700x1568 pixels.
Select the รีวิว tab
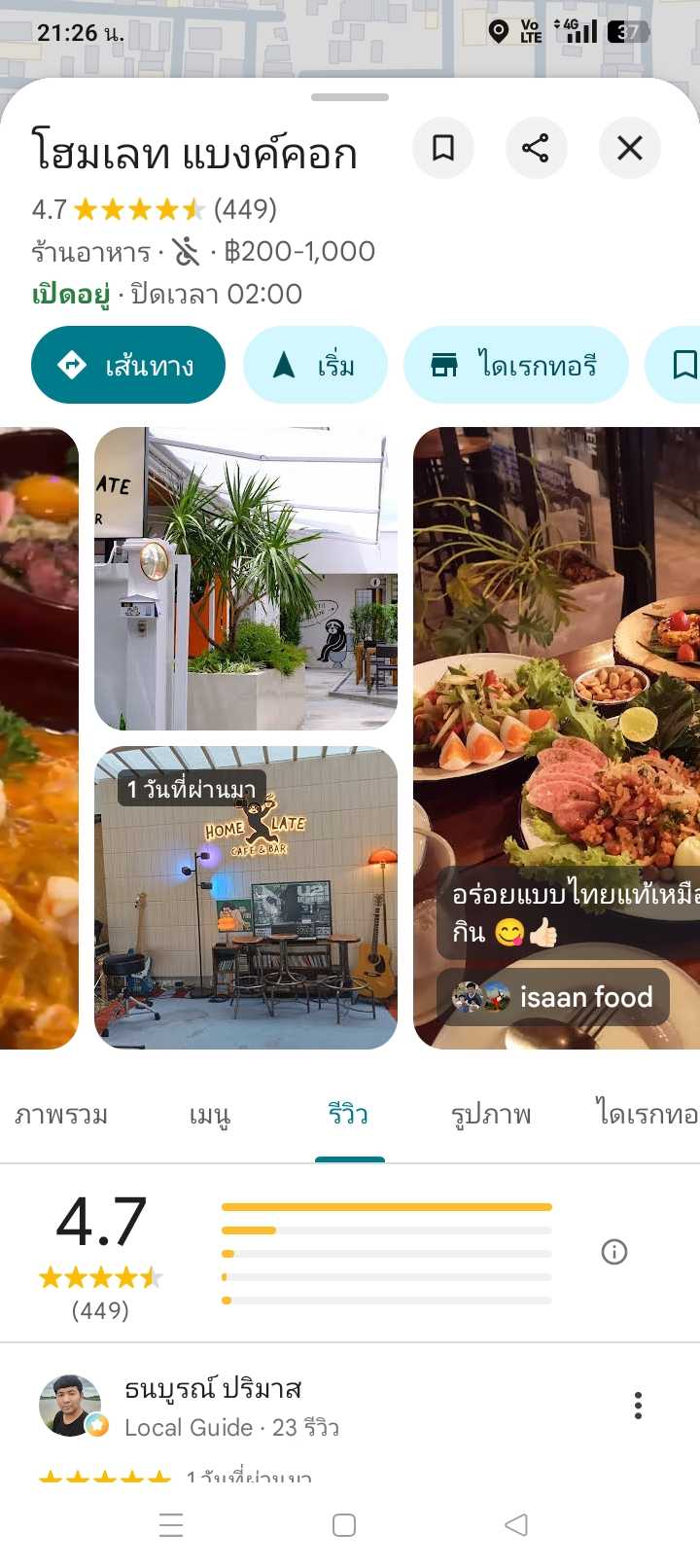pyautogui.click(x=349, y=1115)
